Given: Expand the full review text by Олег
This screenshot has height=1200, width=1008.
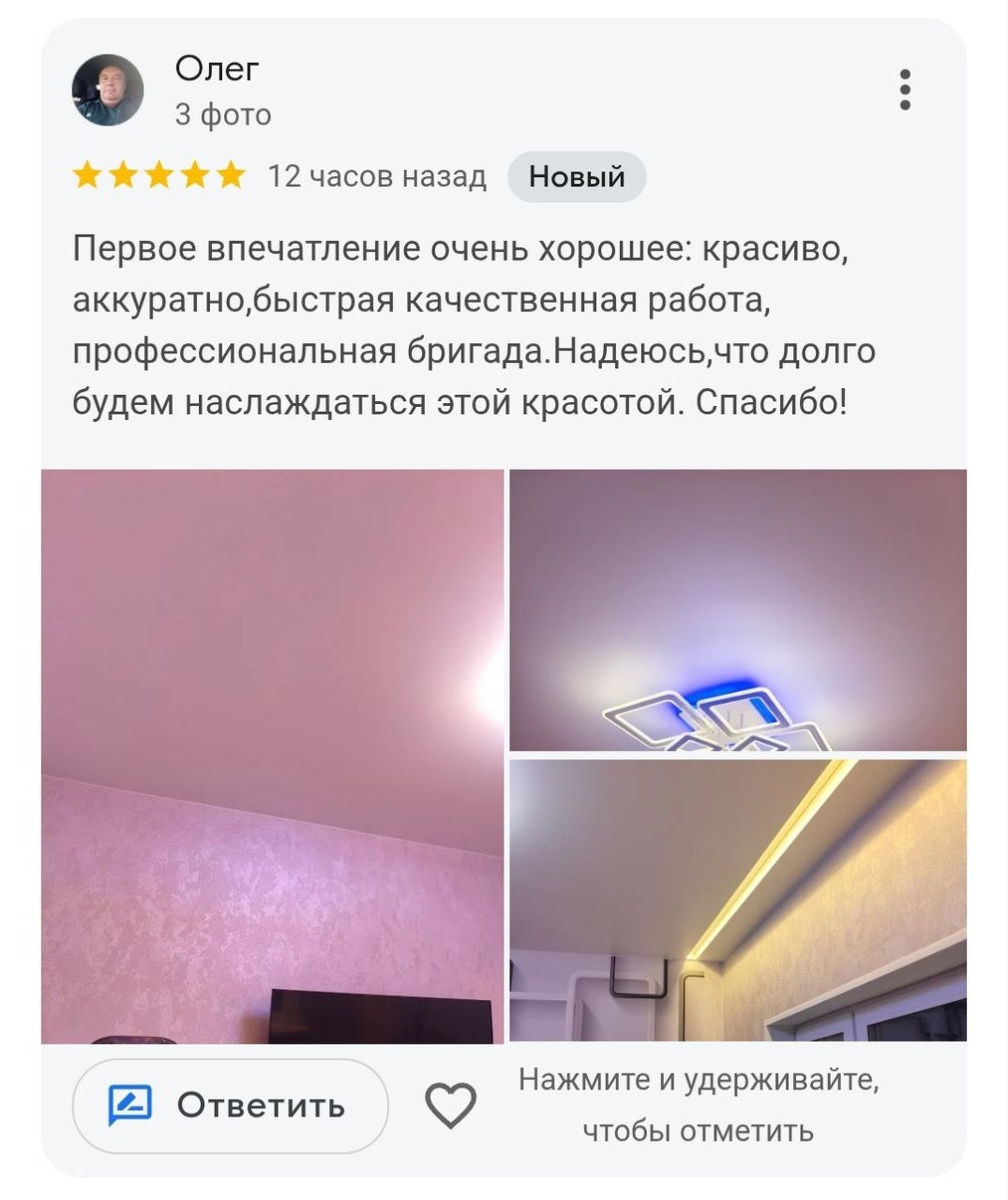Looking at the screenshot, I should [x=470, y=320].
